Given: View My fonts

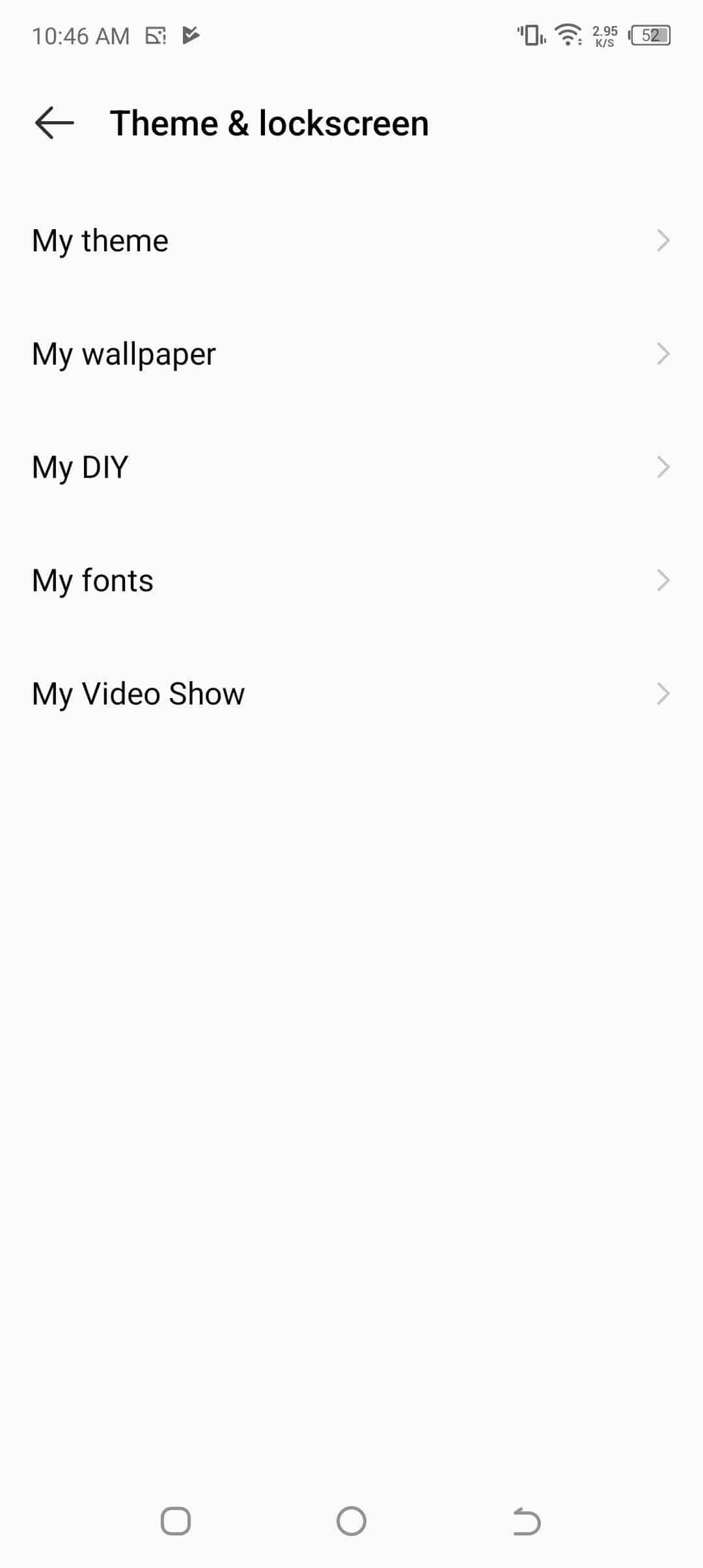Looking at the screenshot, I should pos(351,580).
